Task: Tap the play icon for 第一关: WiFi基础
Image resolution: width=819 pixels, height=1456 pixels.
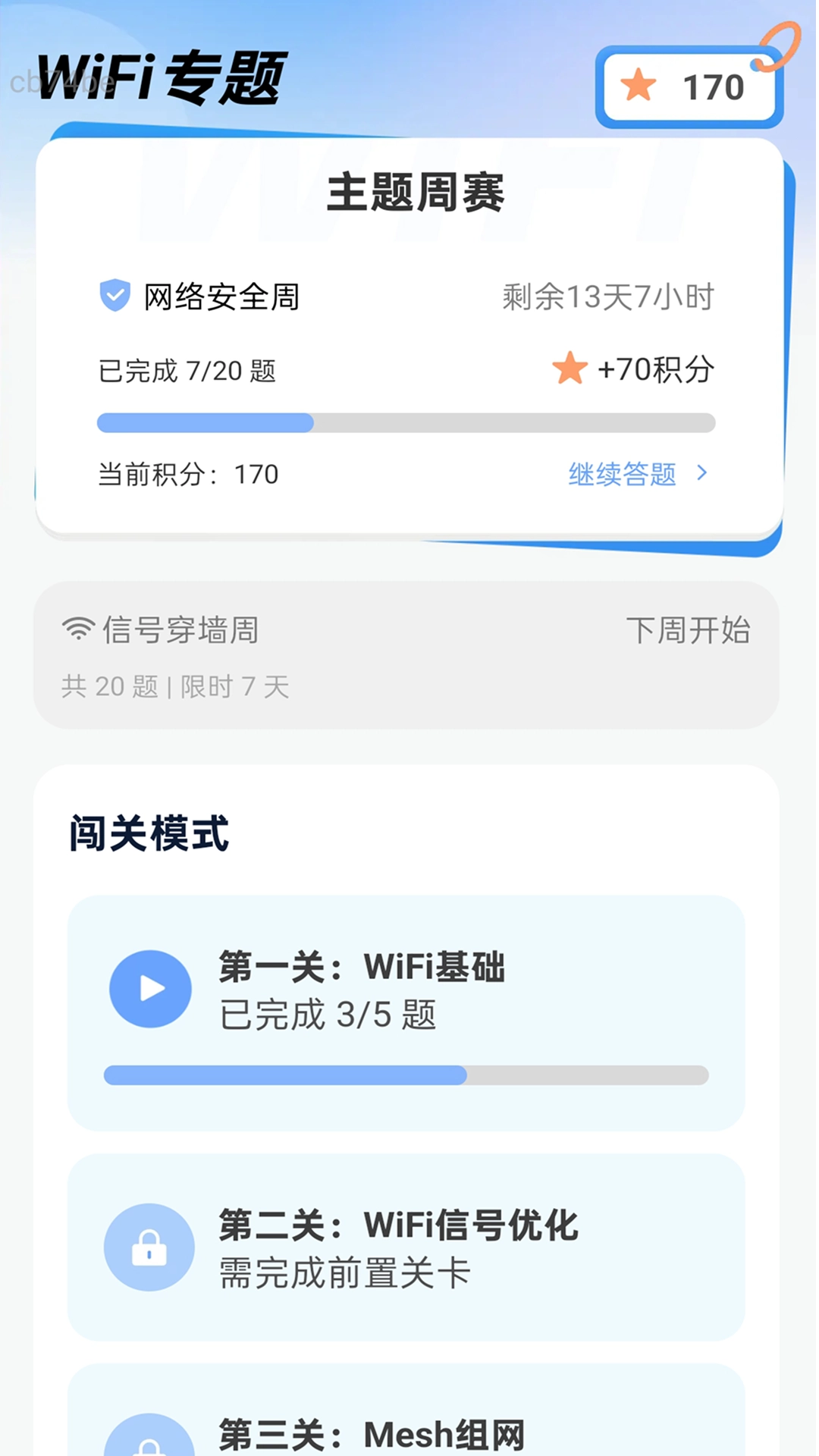Action: (x=150, y=988)
